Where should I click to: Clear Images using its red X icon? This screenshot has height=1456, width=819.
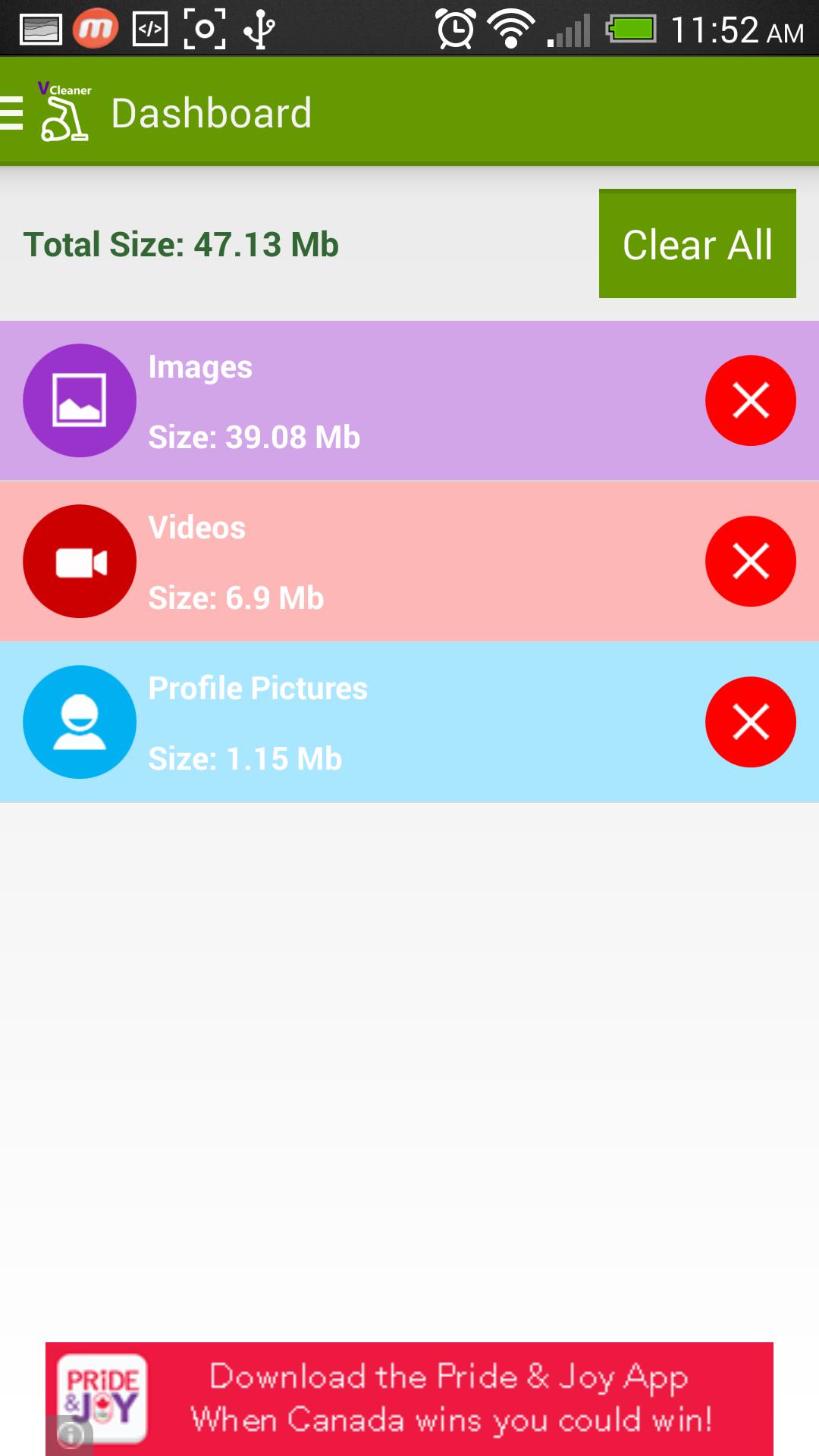(x=750, y=400)
